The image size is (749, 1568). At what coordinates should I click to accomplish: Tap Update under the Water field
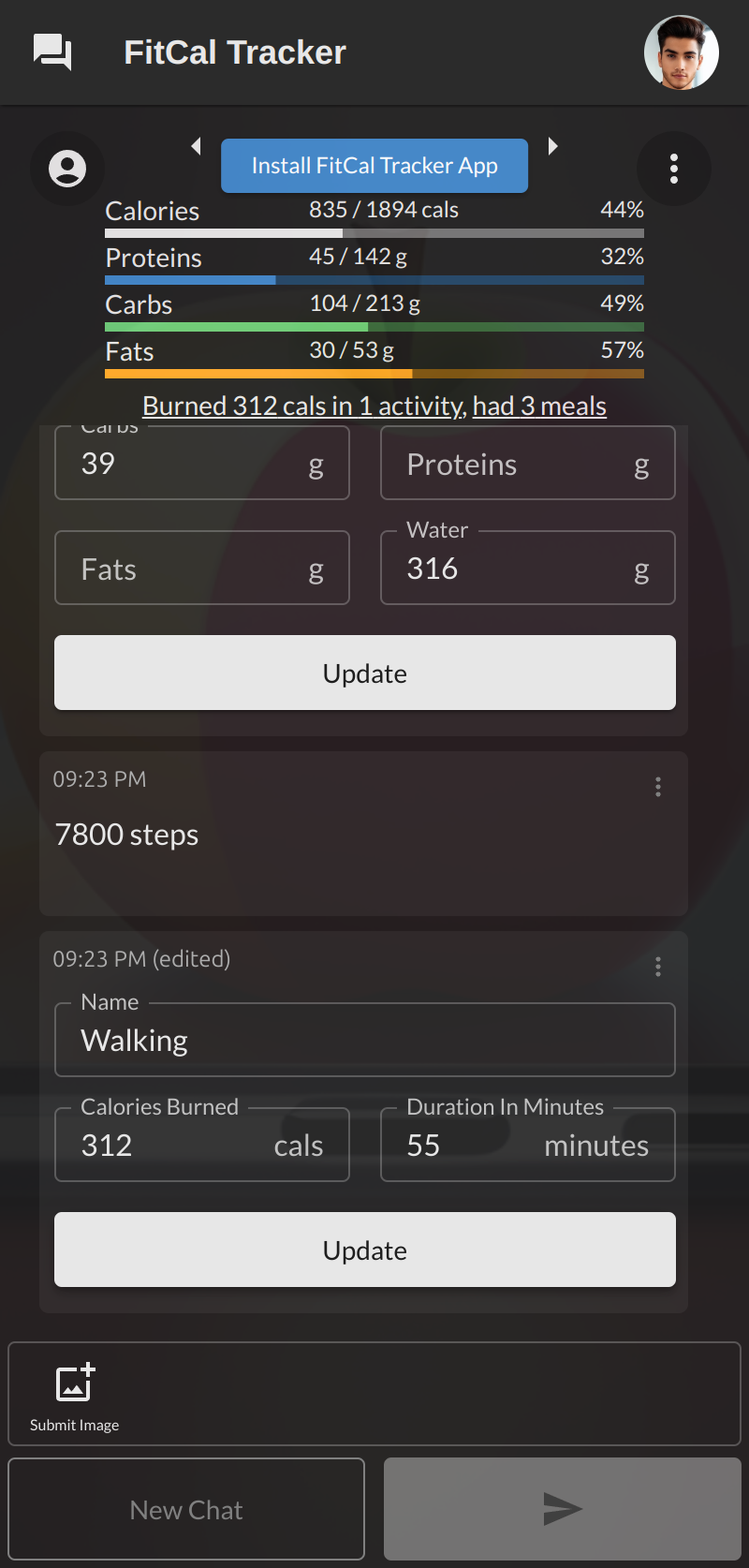[365, 673]
